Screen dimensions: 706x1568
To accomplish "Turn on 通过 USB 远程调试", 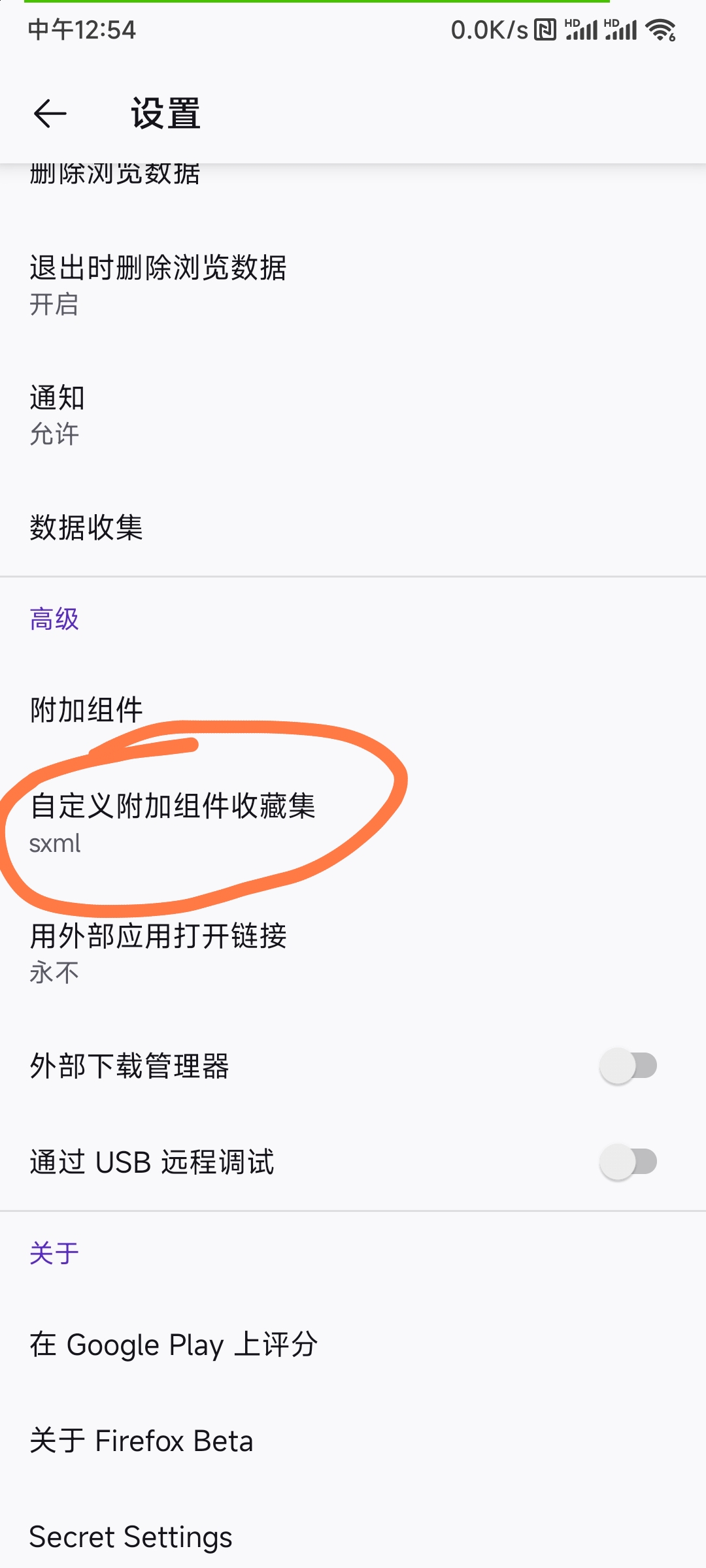I will click(x=628, y=1162).
